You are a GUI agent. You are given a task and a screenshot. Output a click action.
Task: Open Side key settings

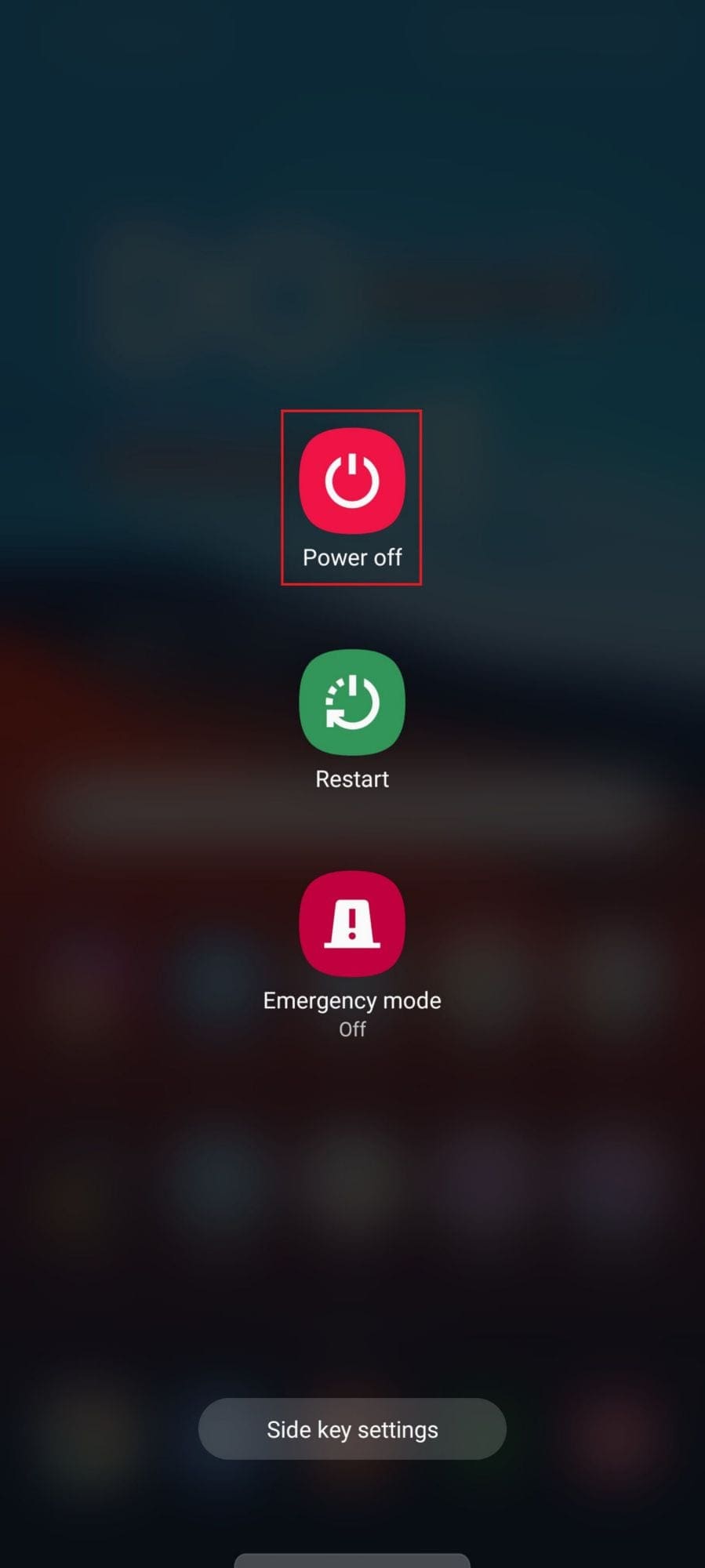(x=352, y=1429)
